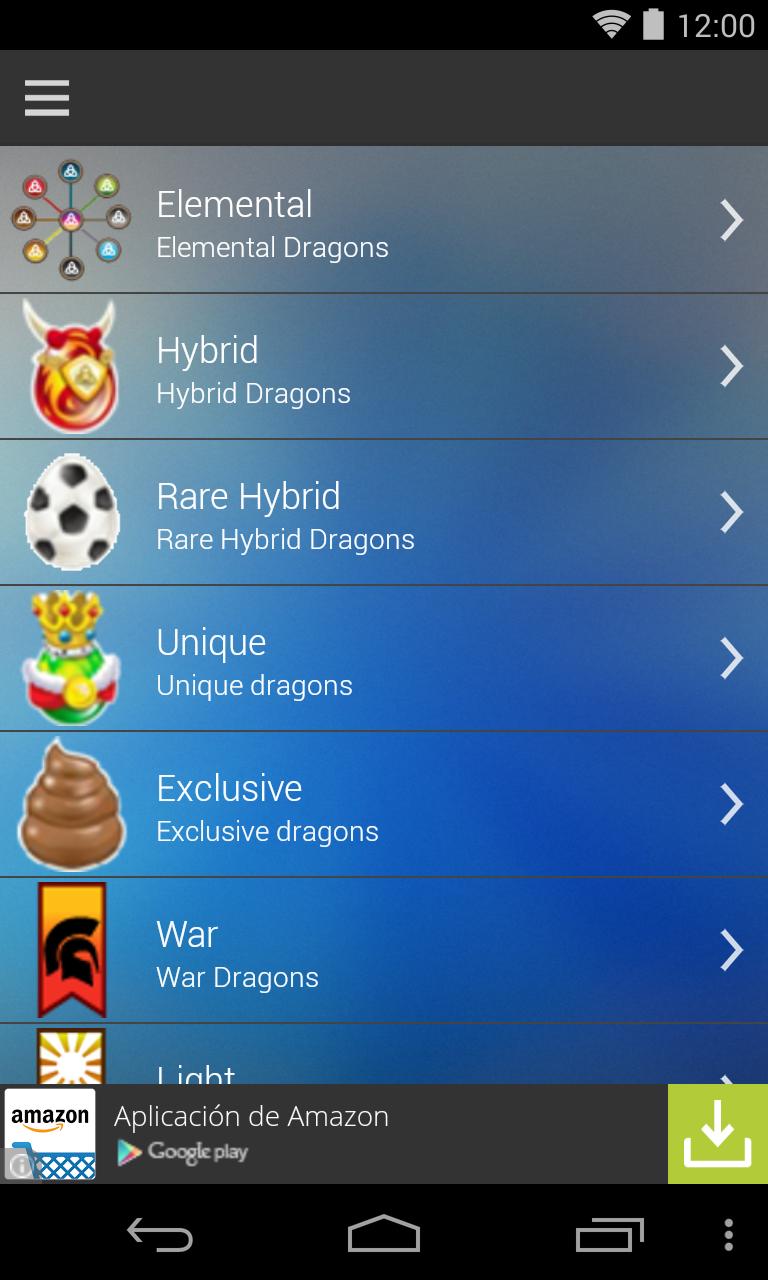This screenshot has height=1280, width=768.
Task: Open the navigation drawer with the hamburger menu
Action: tap(46, 98)
